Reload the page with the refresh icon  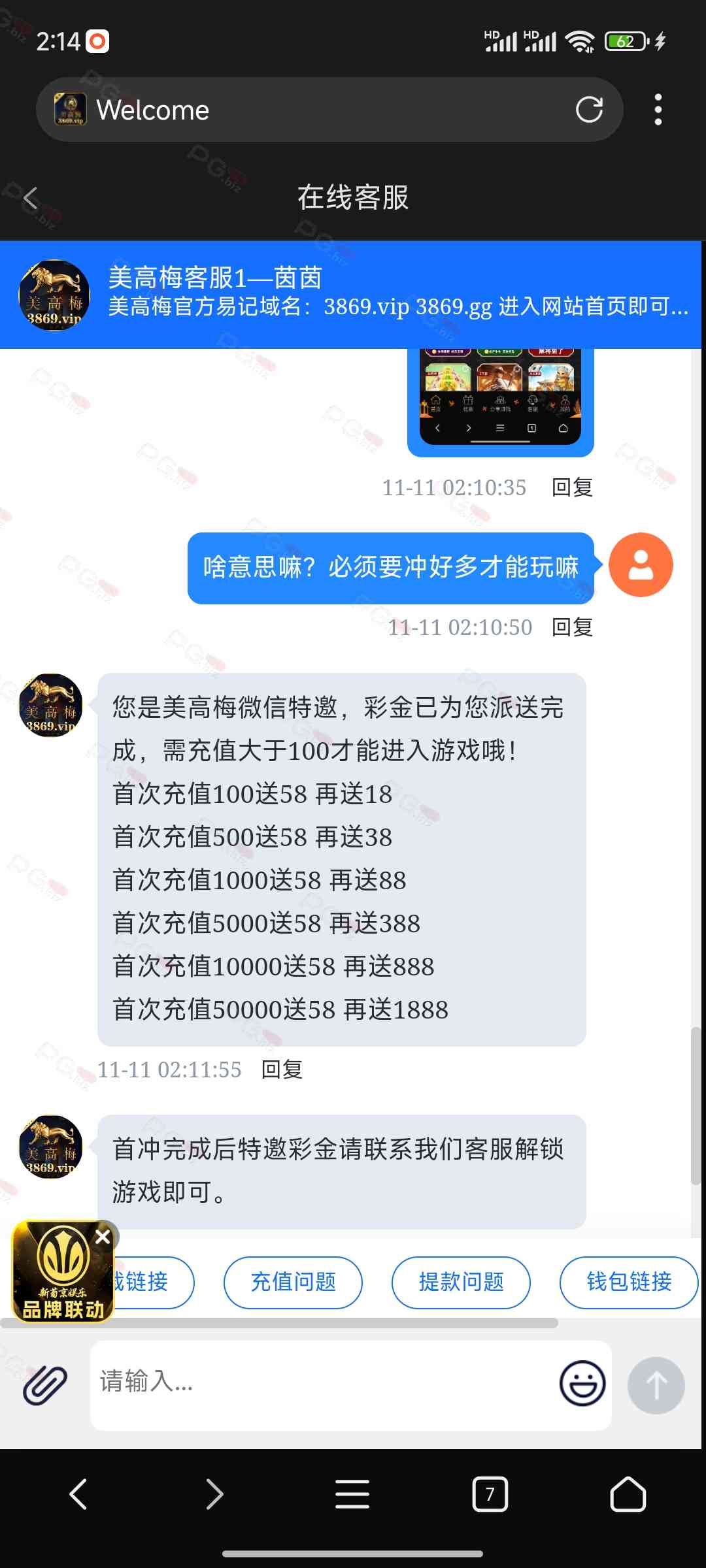click(589, 110)
